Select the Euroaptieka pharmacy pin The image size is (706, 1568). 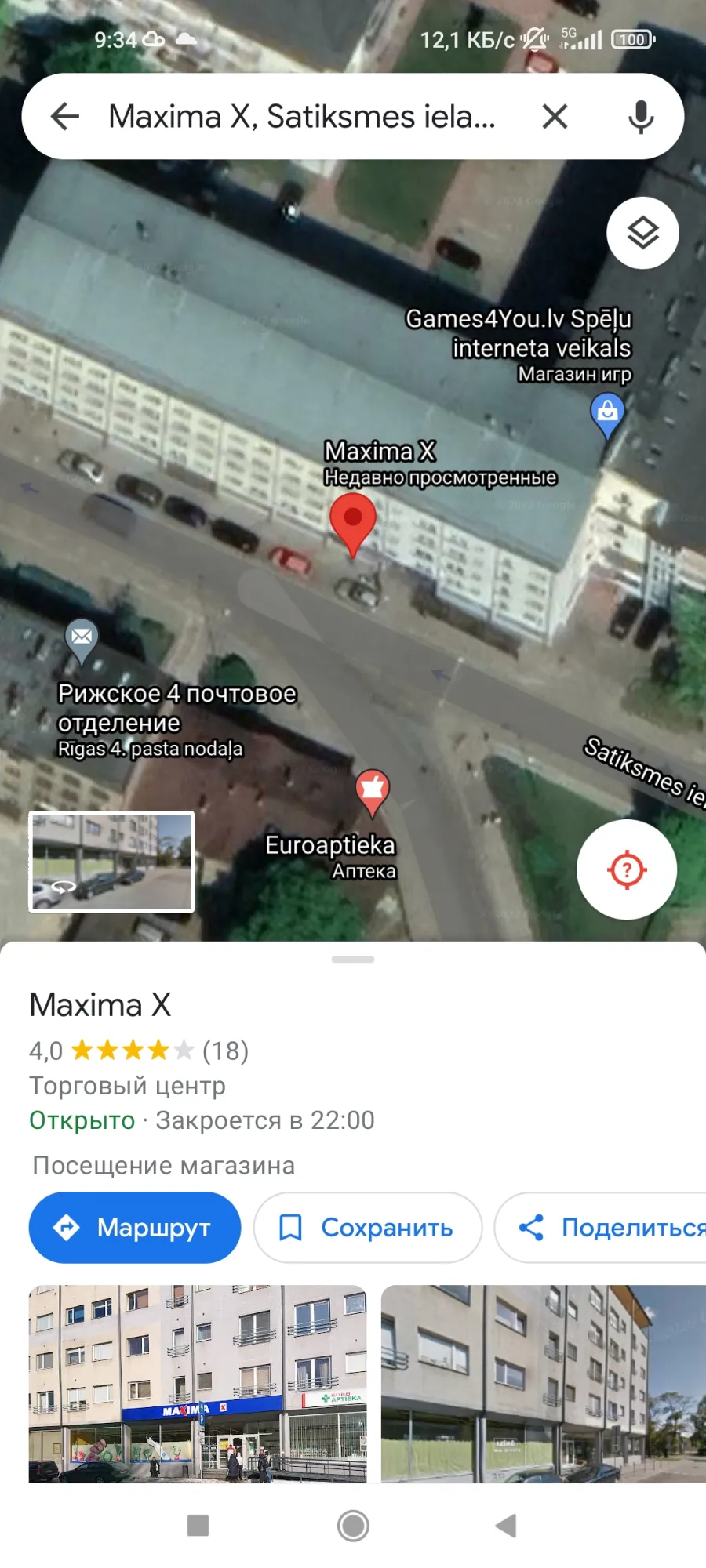pos(373,792)
